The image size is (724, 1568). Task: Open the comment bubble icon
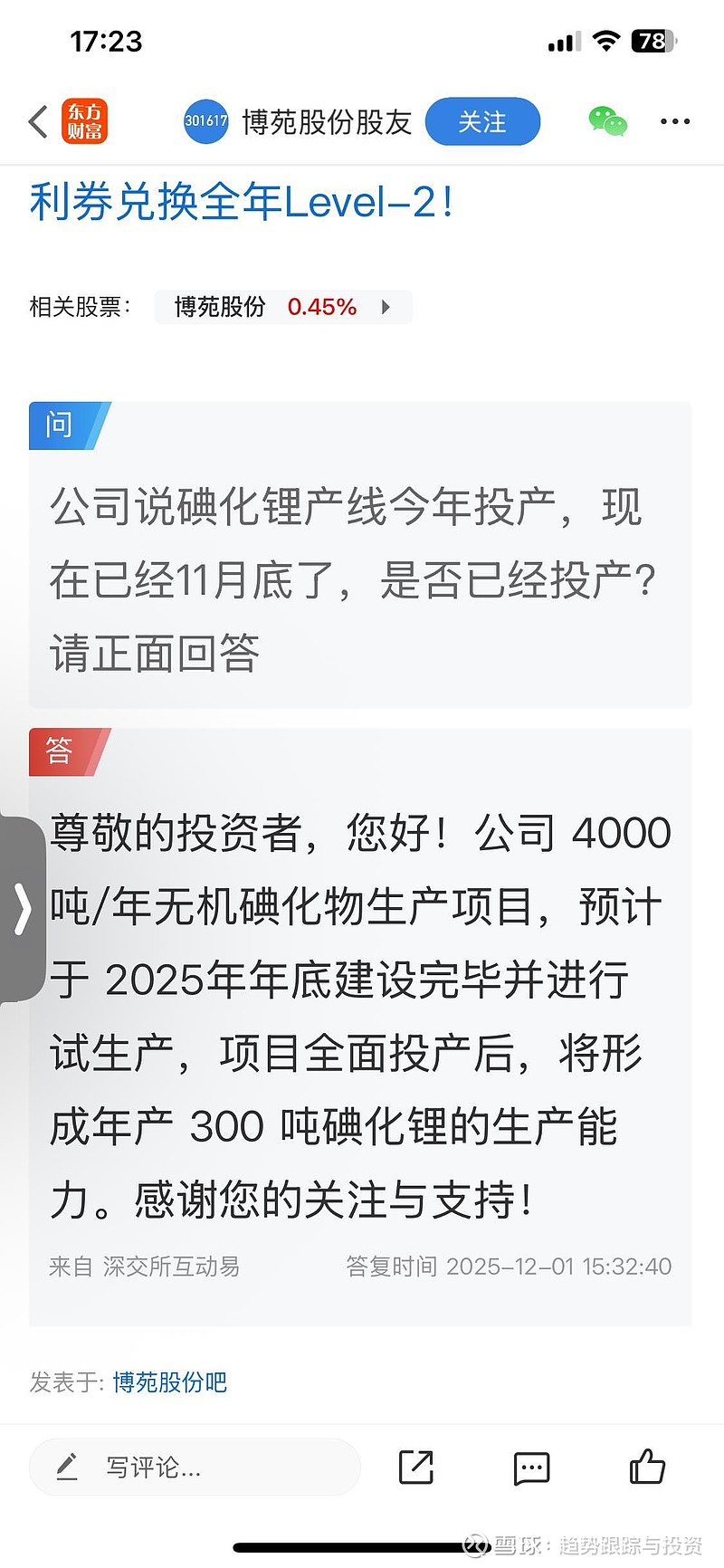[532, 1468]
